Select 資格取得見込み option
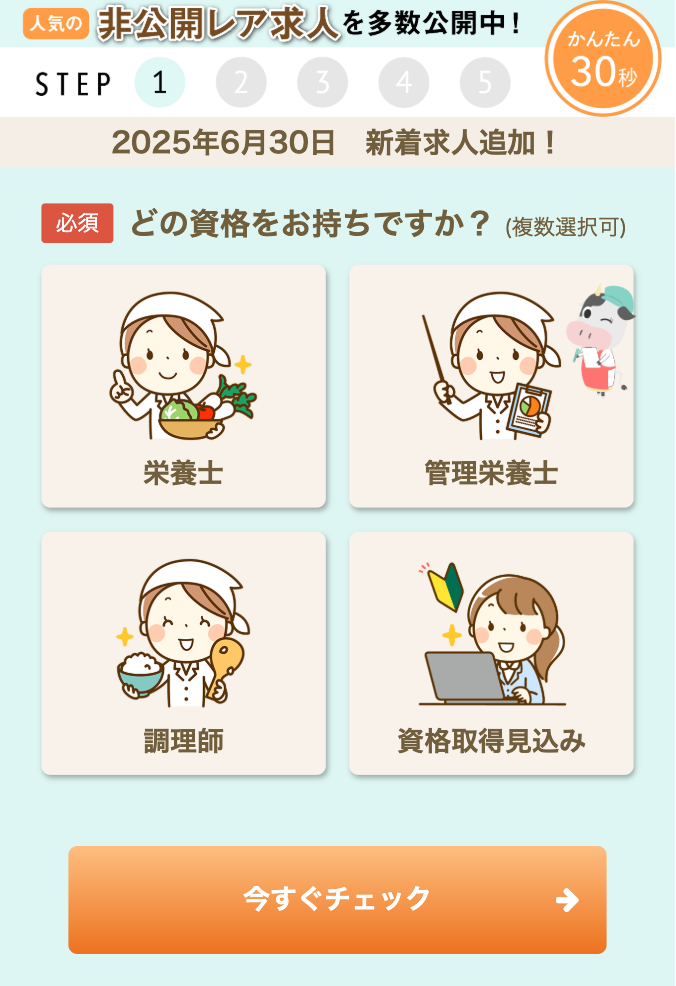The width and height of the screenshot is (676, 986). point(491,653)
